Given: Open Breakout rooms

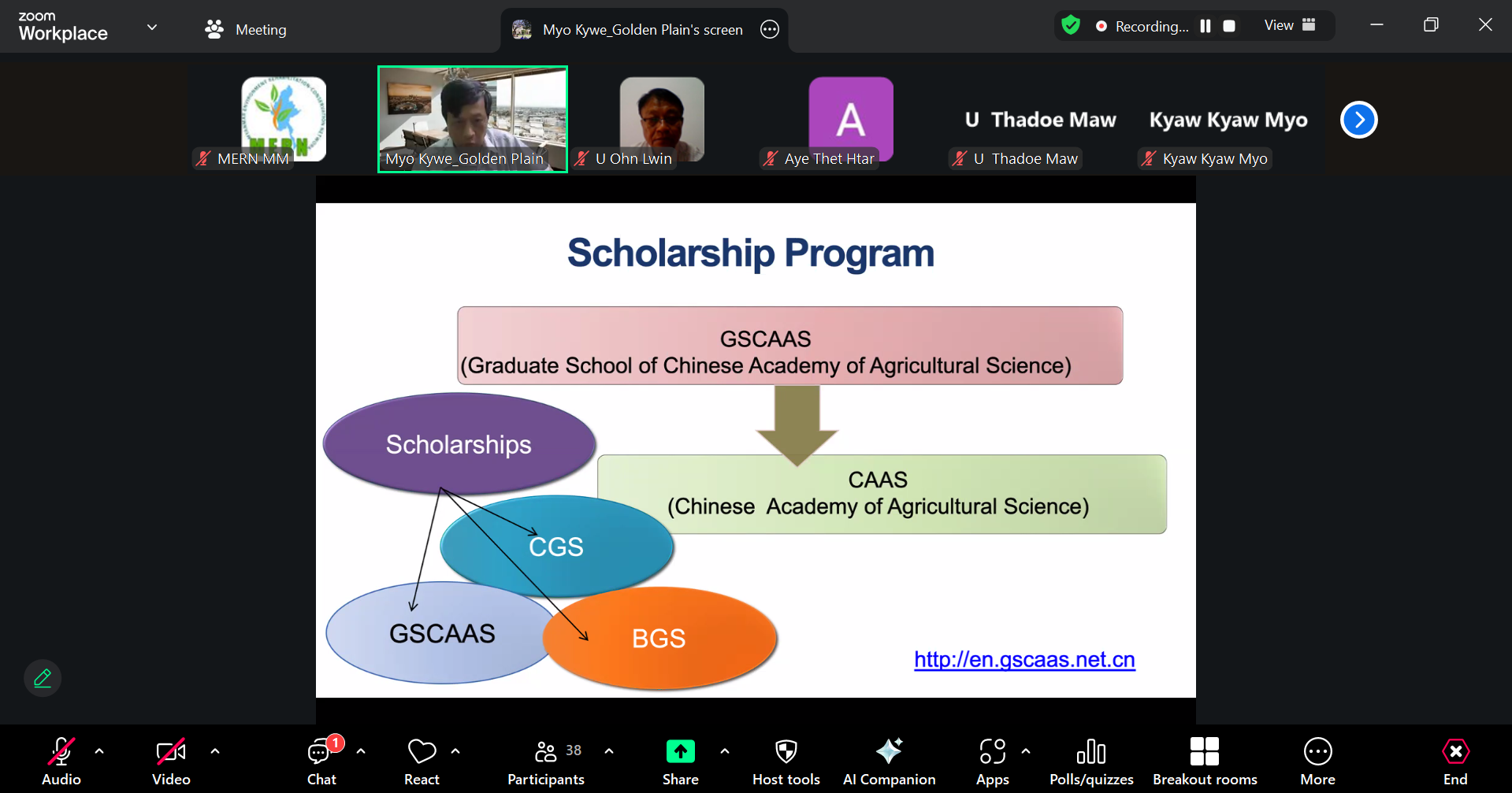Looking at the screenshot, I should 1205,761.
